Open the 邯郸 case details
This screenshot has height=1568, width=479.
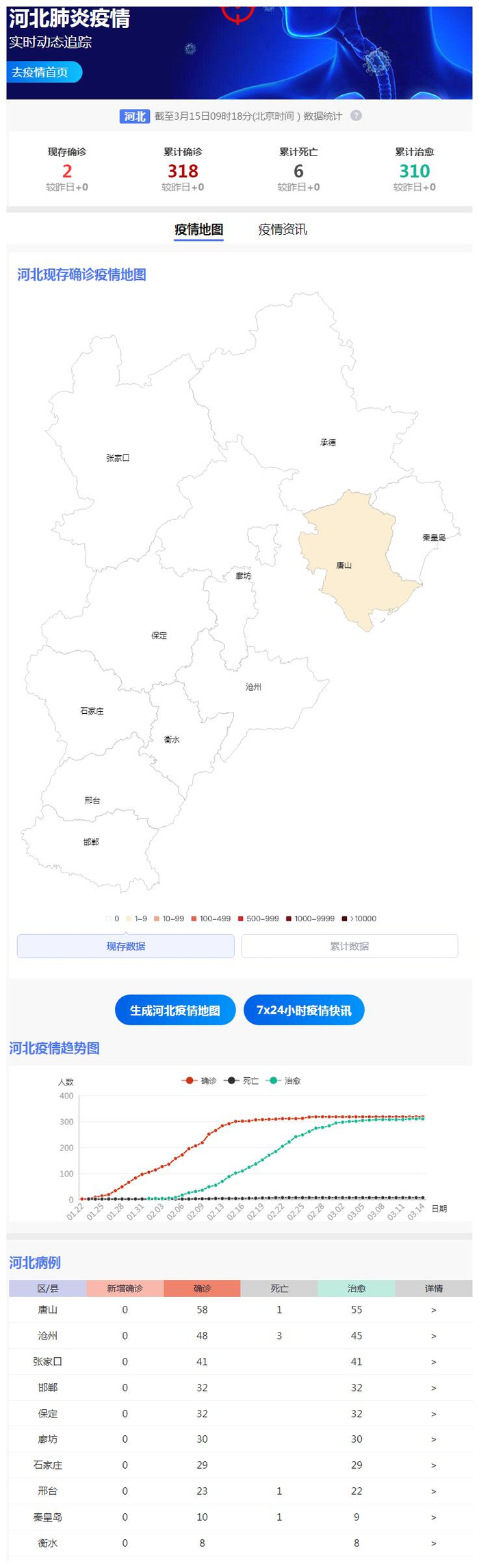433,1387
